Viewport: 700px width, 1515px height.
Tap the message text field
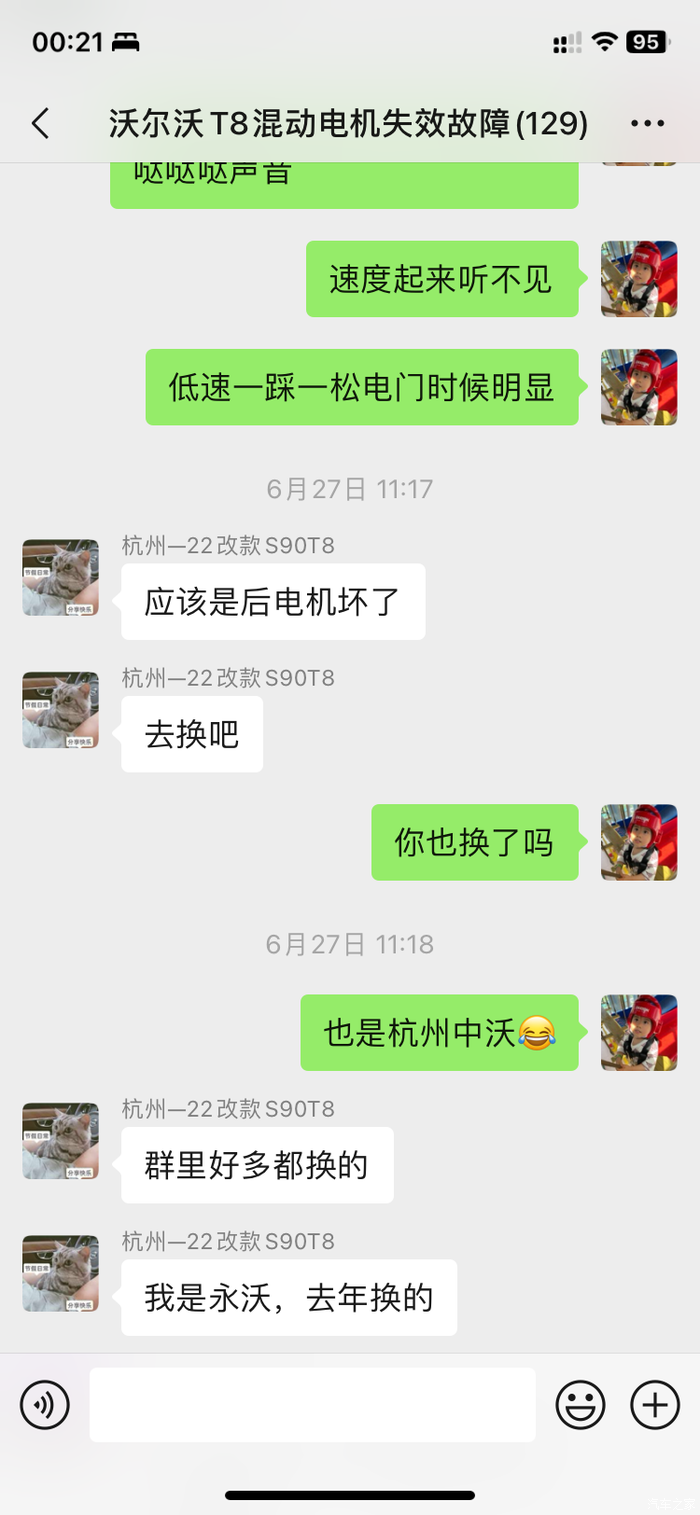coord(312,1404)
